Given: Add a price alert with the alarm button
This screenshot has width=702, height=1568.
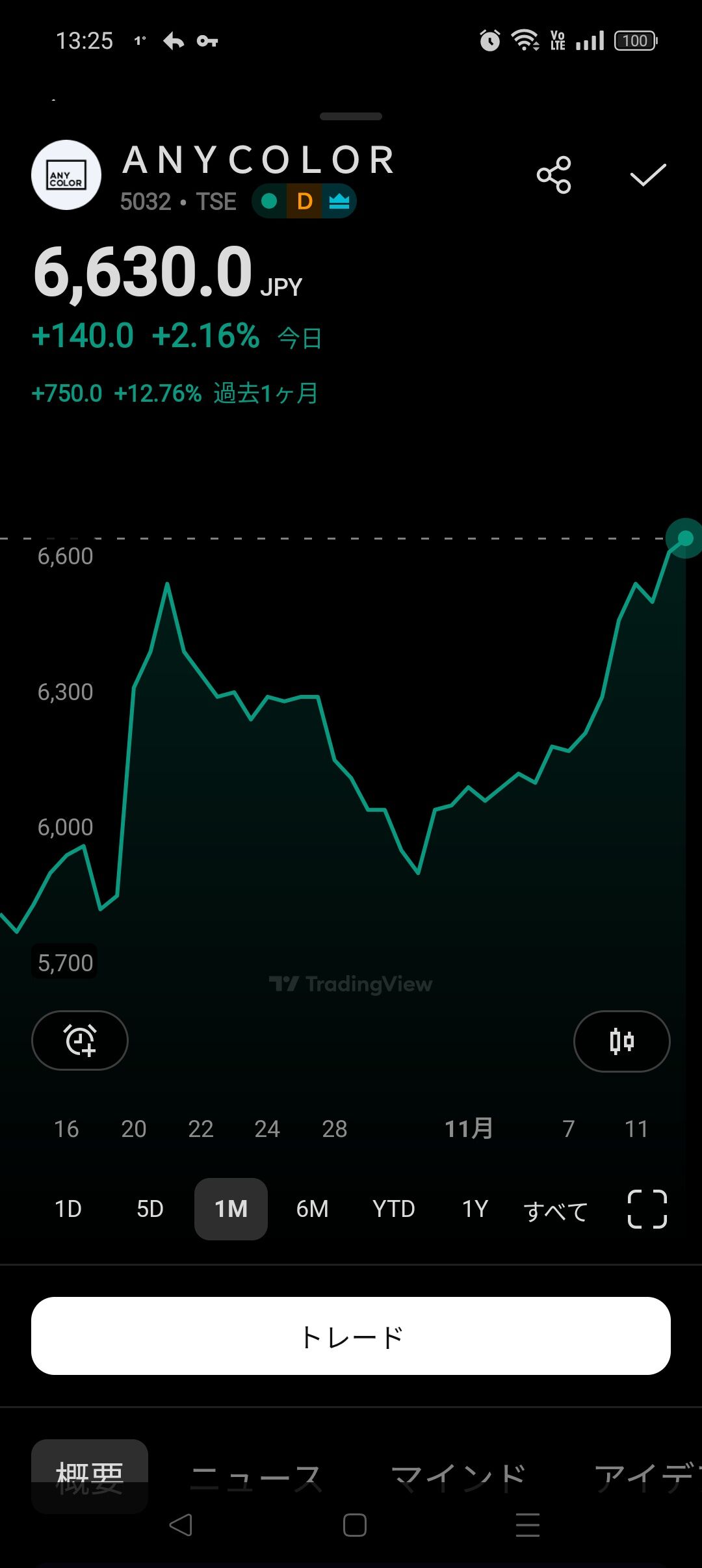Looking at the screenshot, I should (80, 1040).
